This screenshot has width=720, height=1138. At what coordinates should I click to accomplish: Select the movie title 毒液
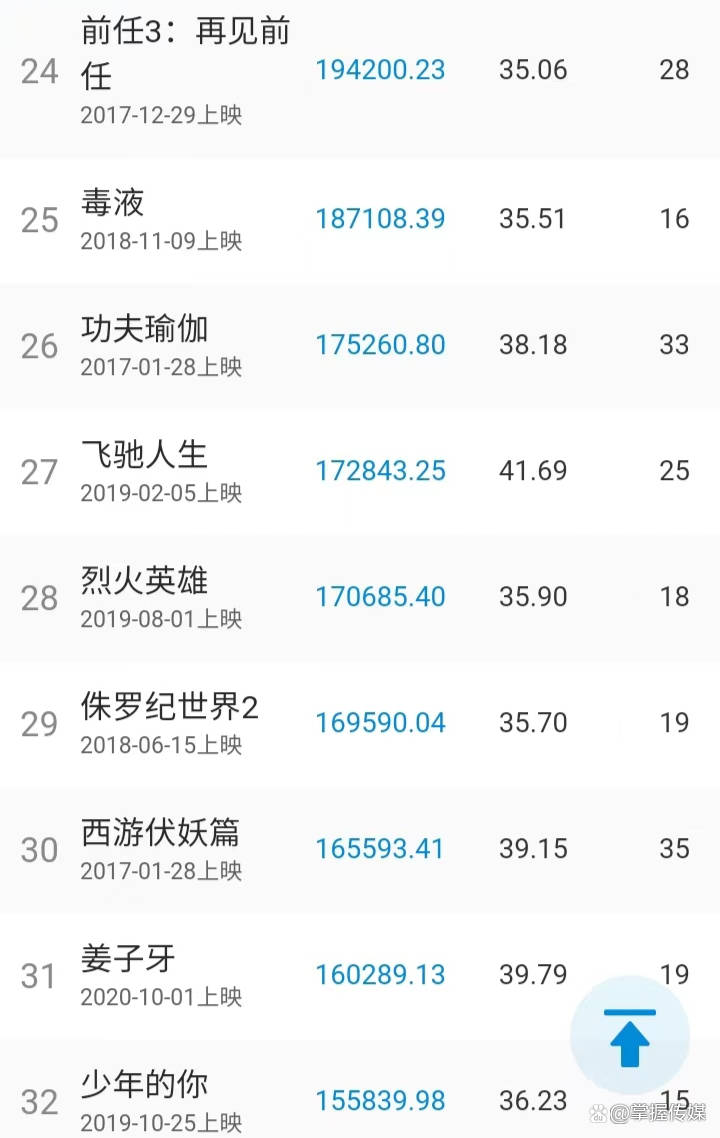click(113, 203)
